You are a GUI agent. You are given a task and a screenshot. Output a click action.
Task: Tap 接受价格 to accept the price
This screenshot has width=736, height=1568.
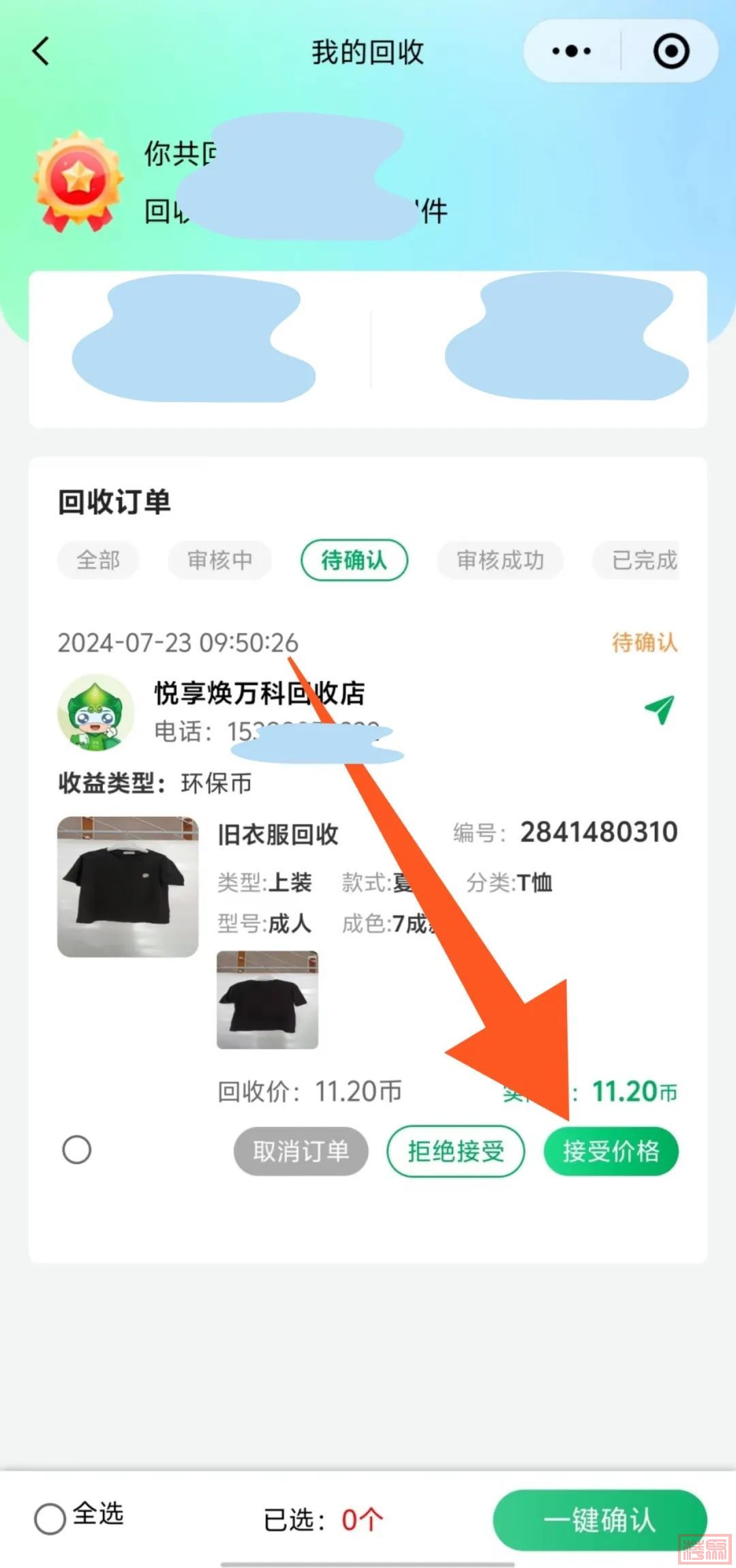point(611,1151)
